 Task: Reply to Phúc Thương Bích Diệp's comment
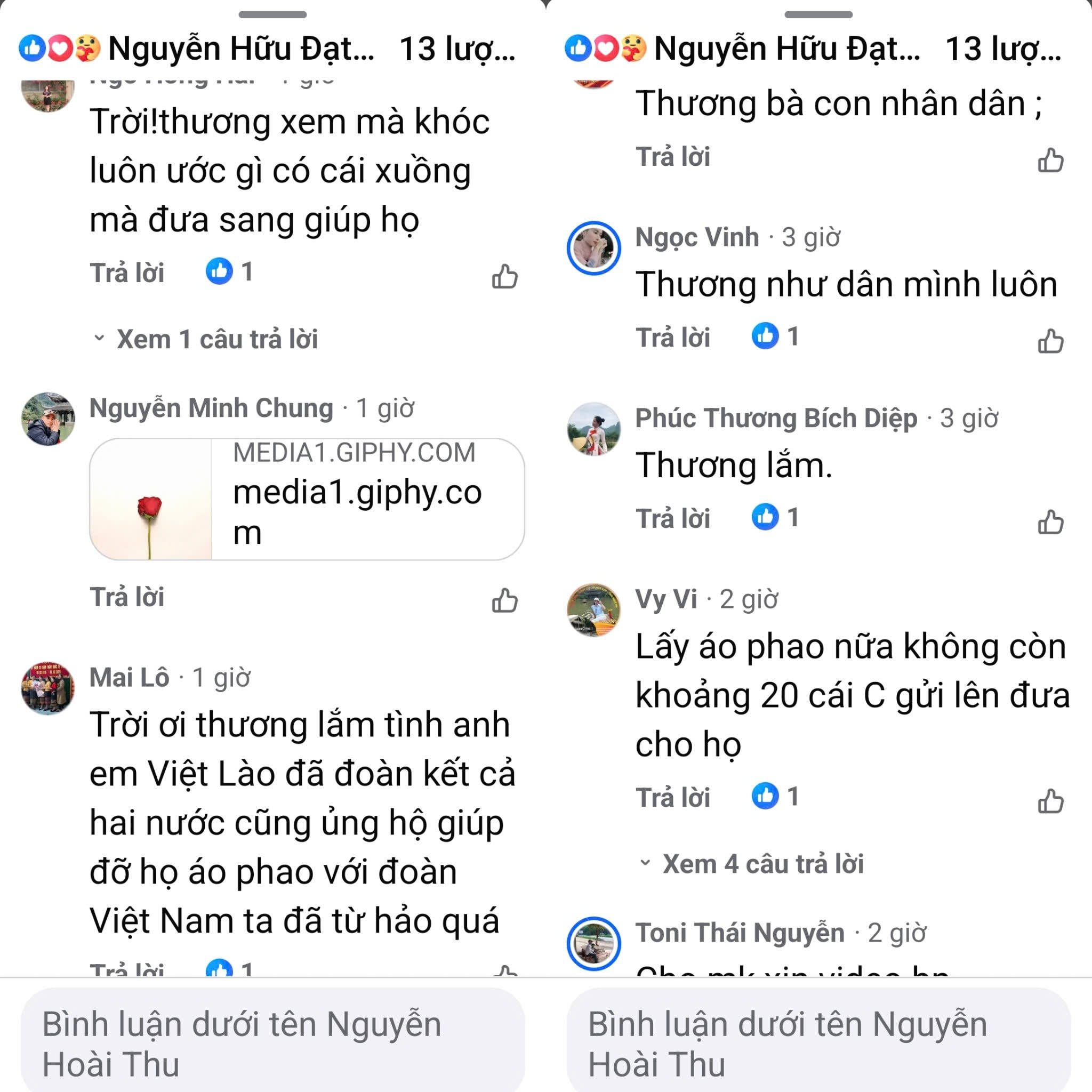coord(672,518)
